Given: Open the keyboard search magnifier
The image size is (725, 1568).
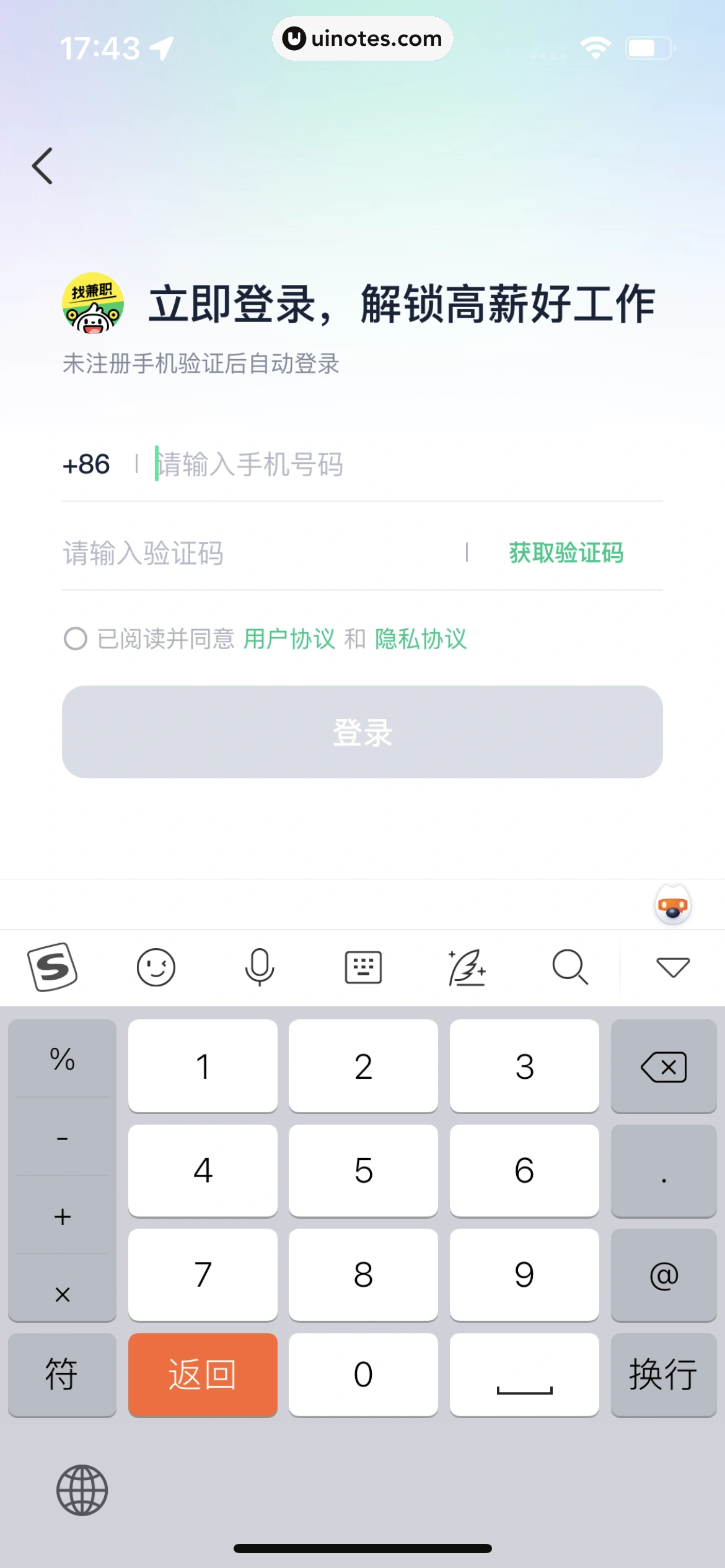Looking at the screenshot, I should (x=569, y=967).
